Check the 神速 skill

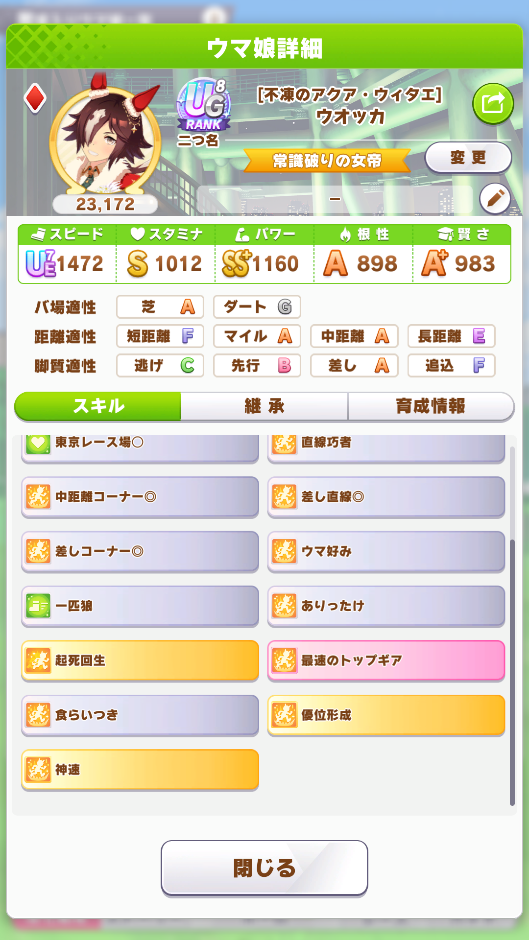(140, 770)
